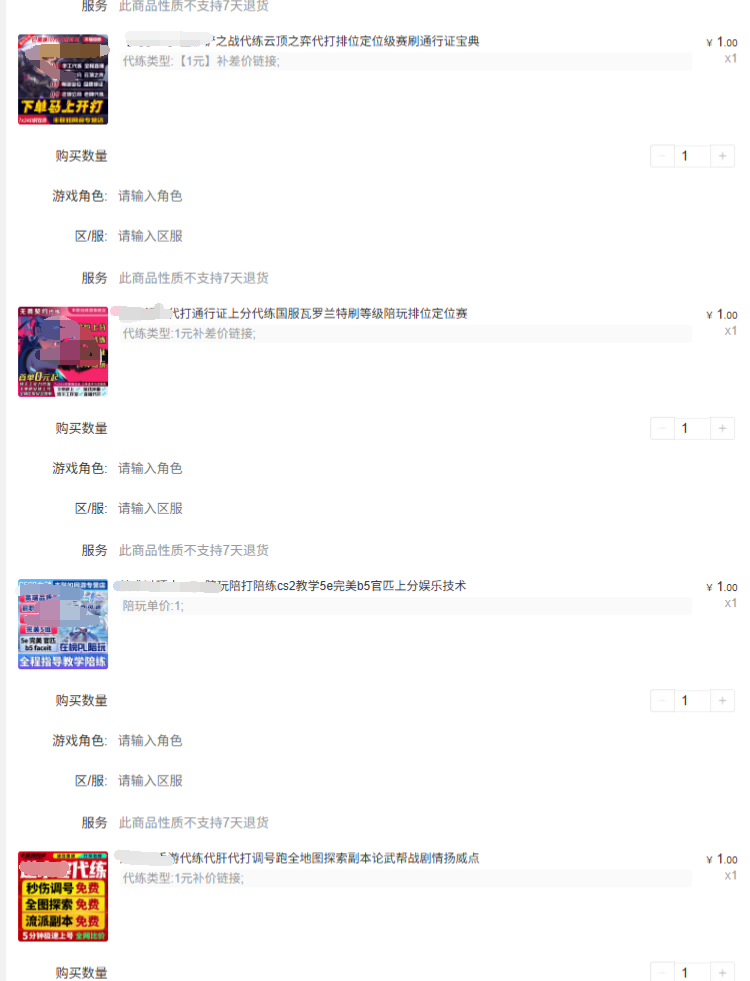Decrease quantity for the cs2 陪玩 item

tap(663, 700)
